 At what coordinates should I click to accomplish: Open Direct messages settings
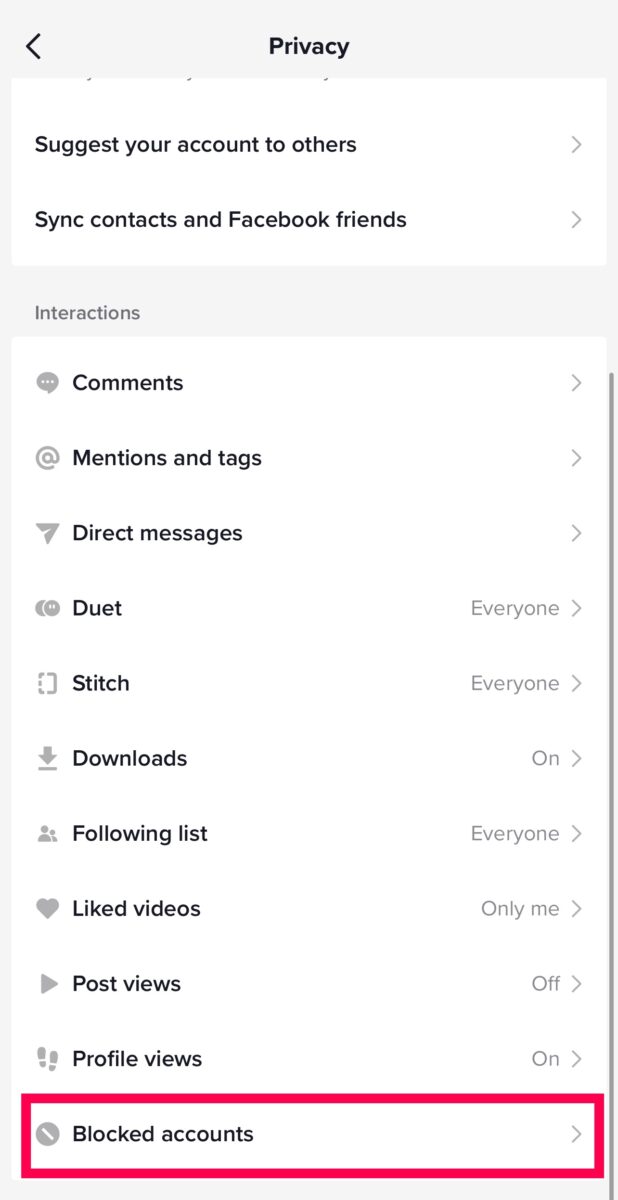coord(308,533)
